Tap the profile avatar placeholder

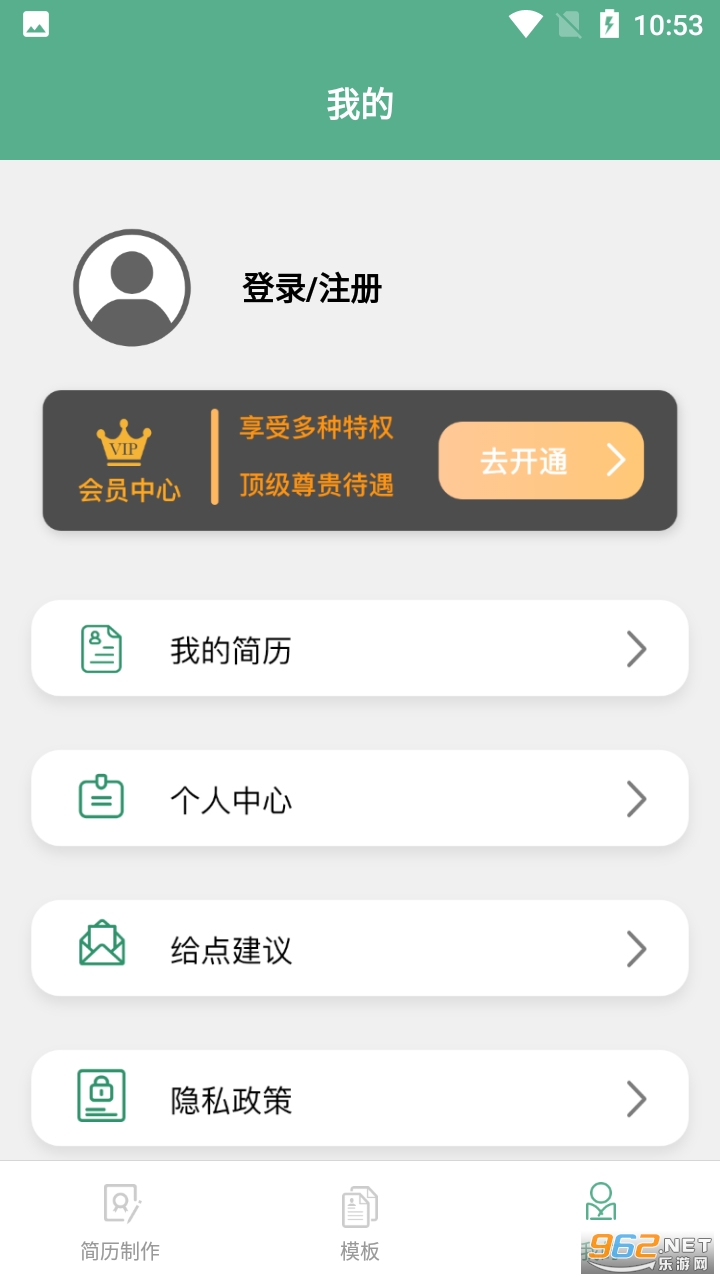click(x=132, y=288)
